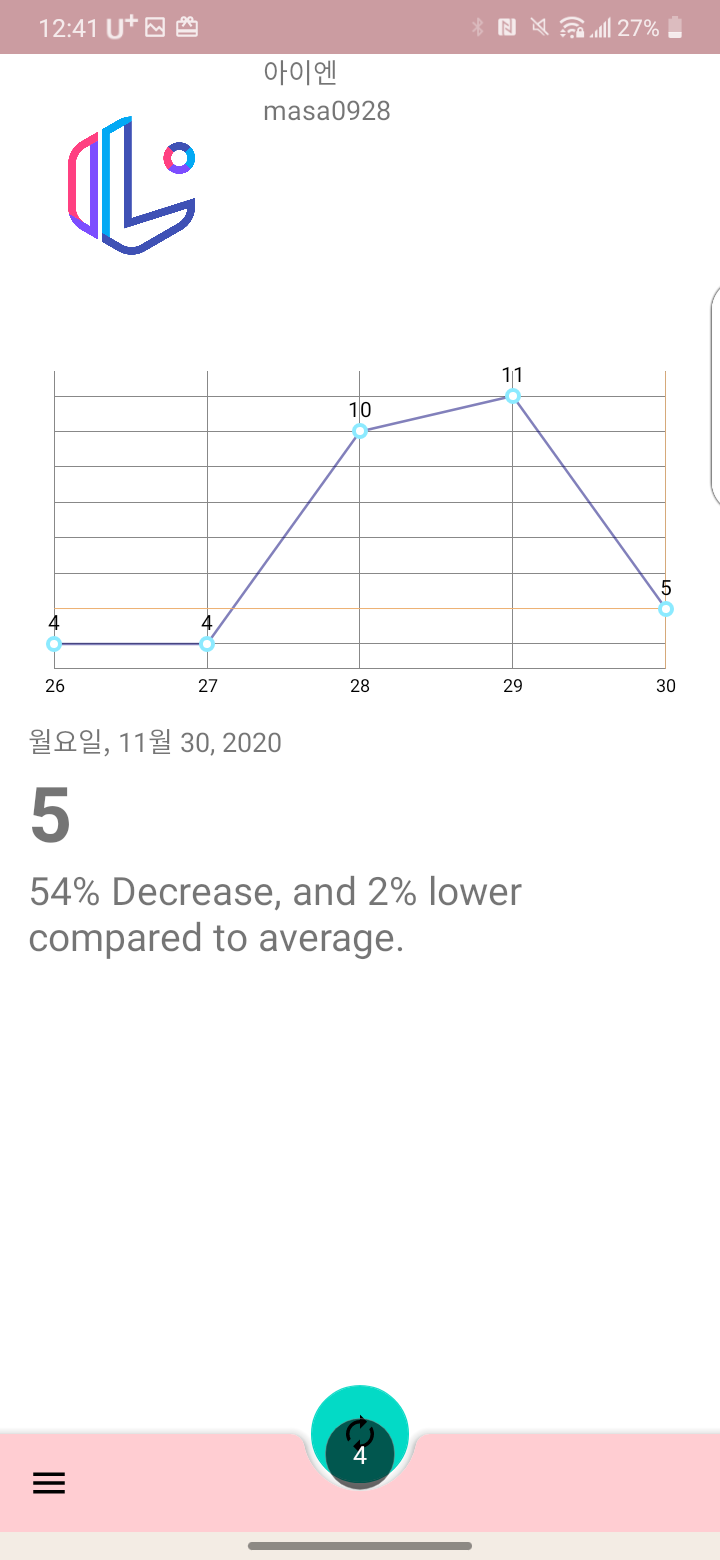Select the data point for day 27
Screen dimensions: 720x1560
click(207, 644)
